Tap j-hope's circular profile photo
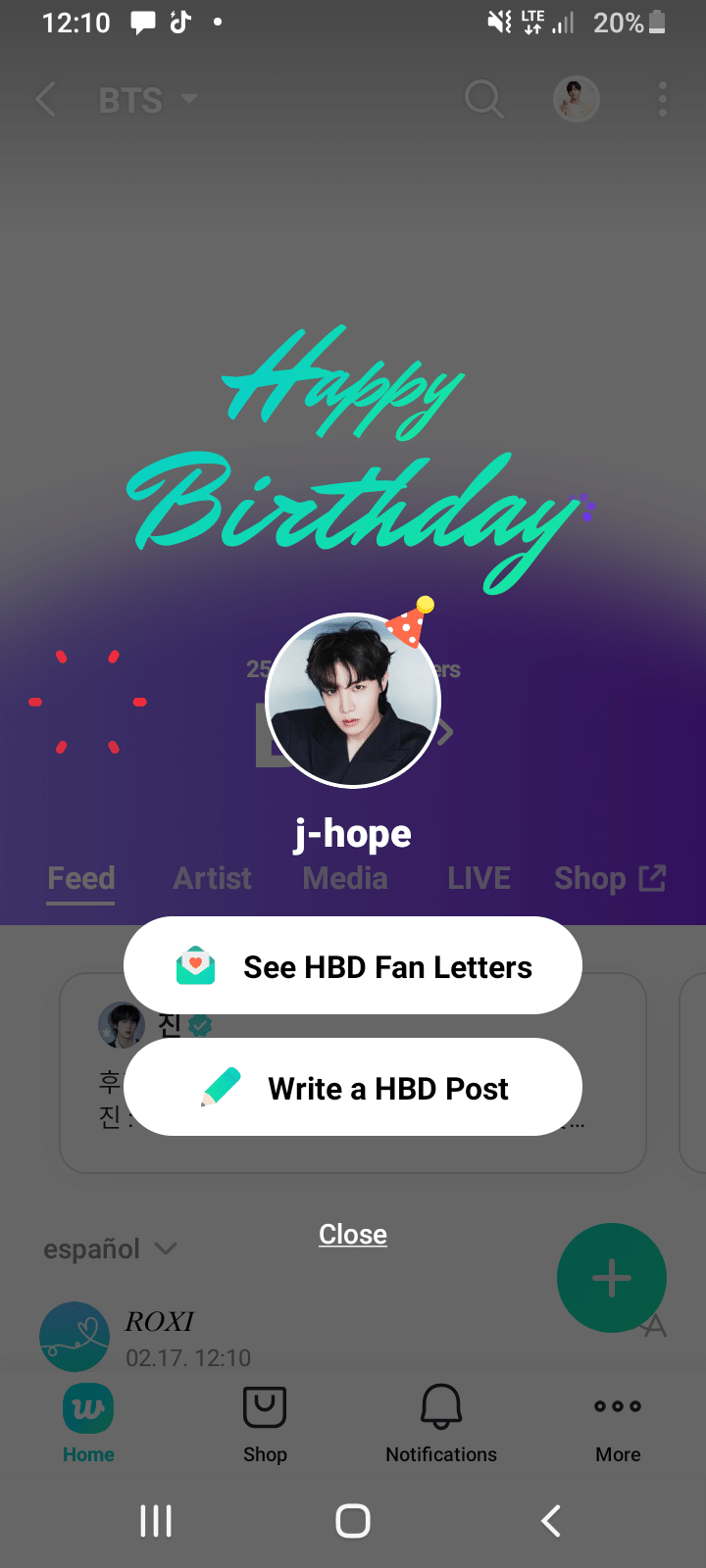This screenshot has width=706, height=1568. pos(353,700)
